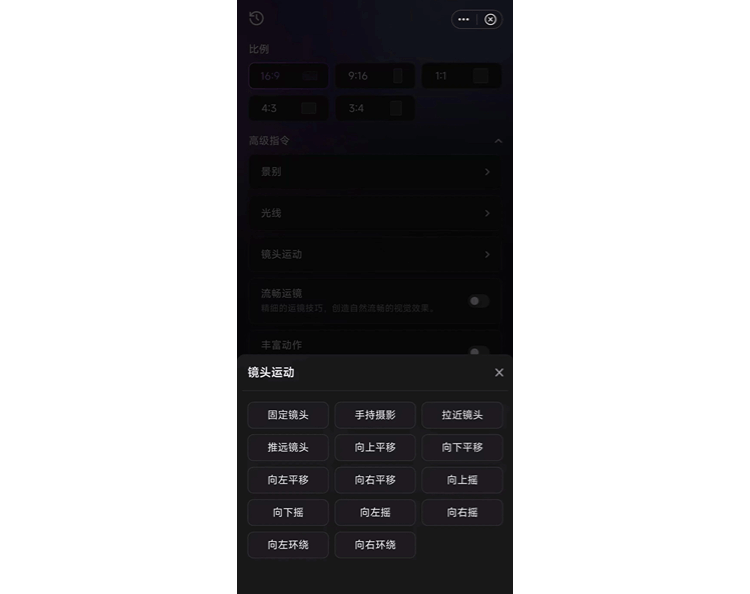Tap the 向右摇 chip
Viewport: 750px width, 594px height.
(462, 512)
